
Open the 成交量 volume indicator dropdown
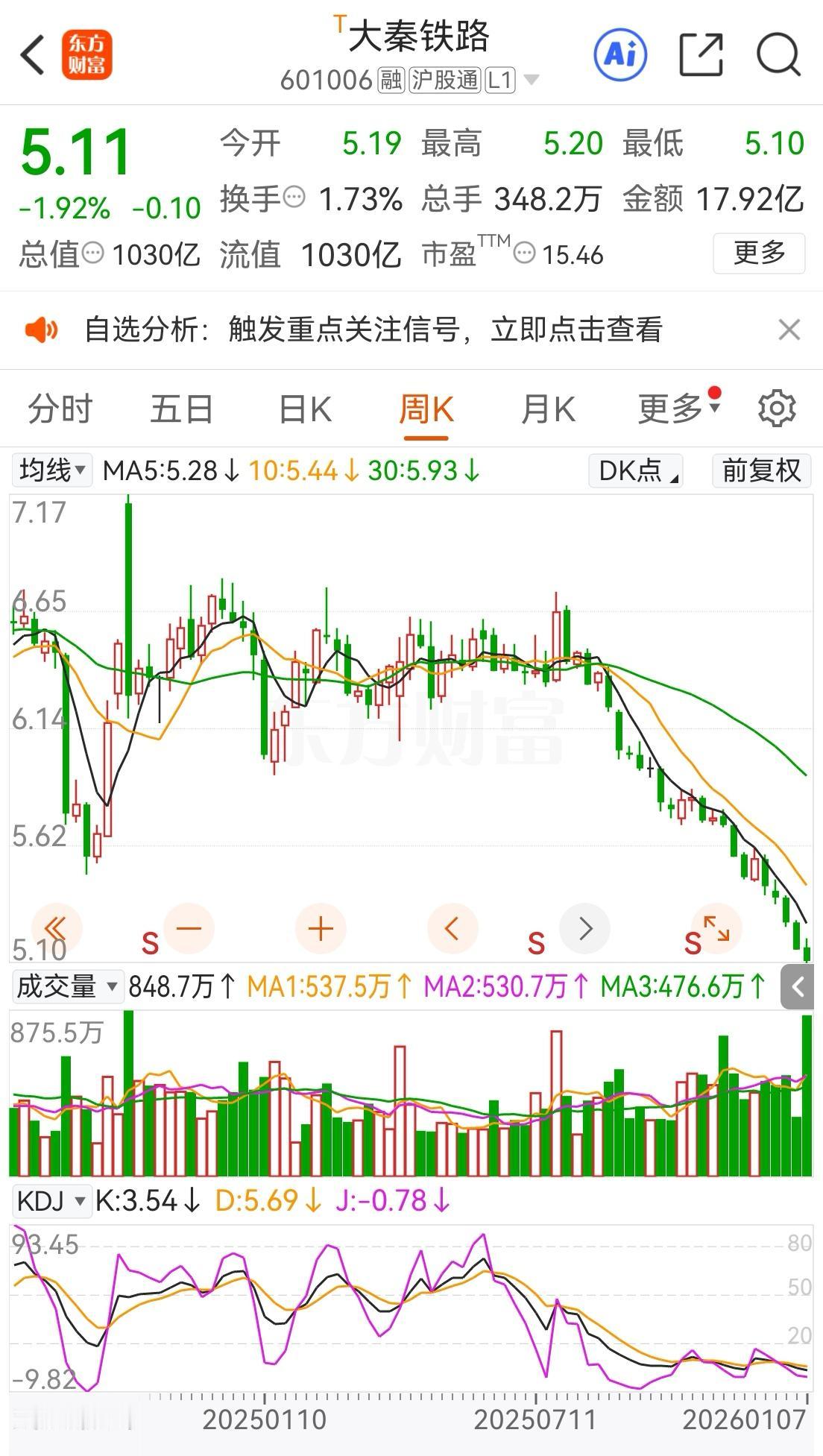click(x=67, y=986)
